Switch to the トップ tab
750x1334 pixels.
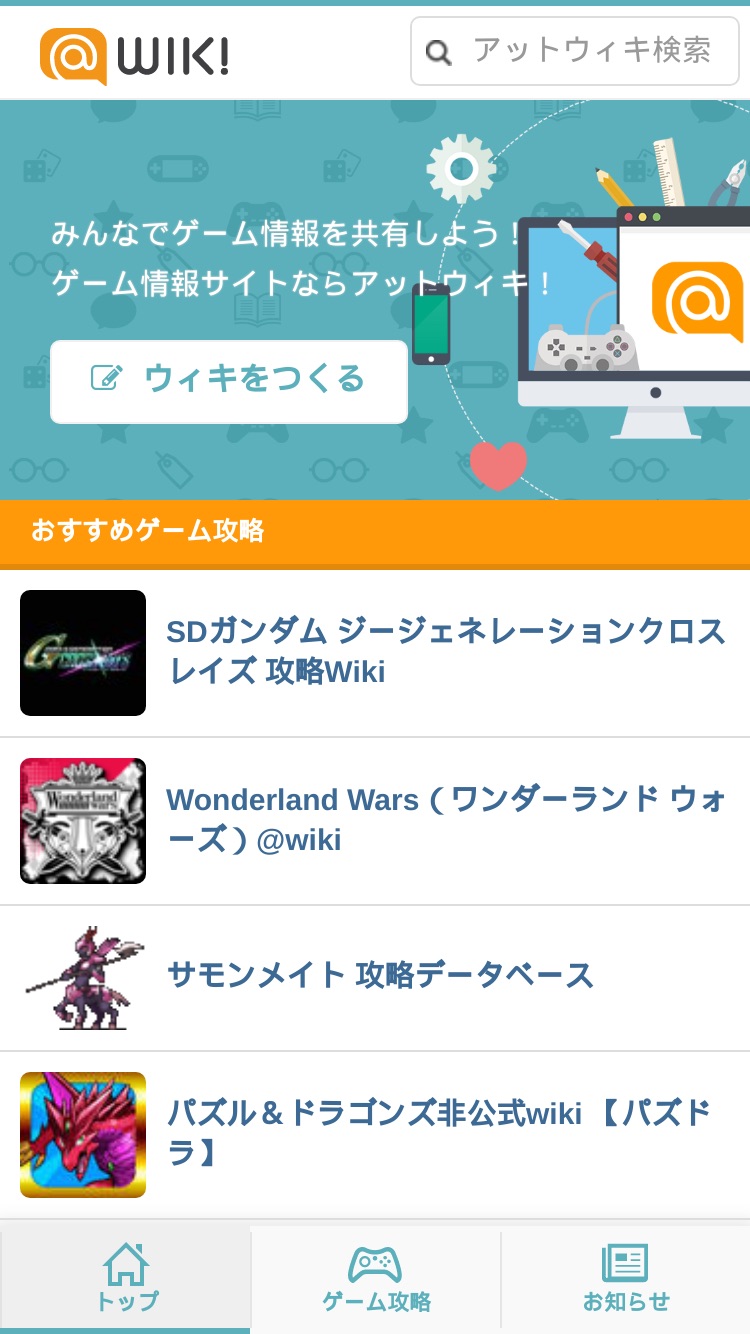(x=125, y=1279)
